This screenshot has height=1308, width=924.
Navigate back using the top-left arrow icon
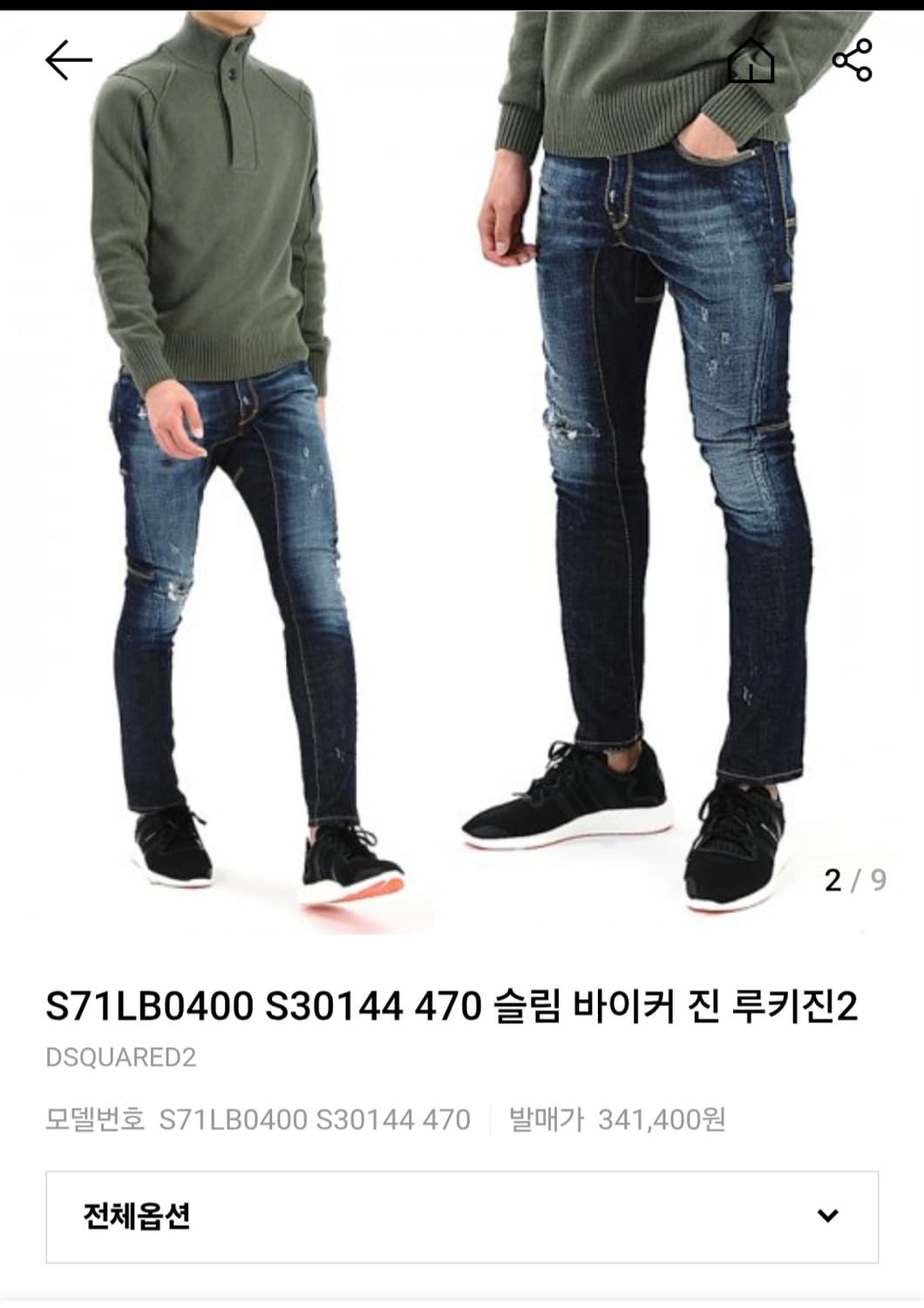coord(67,61)
